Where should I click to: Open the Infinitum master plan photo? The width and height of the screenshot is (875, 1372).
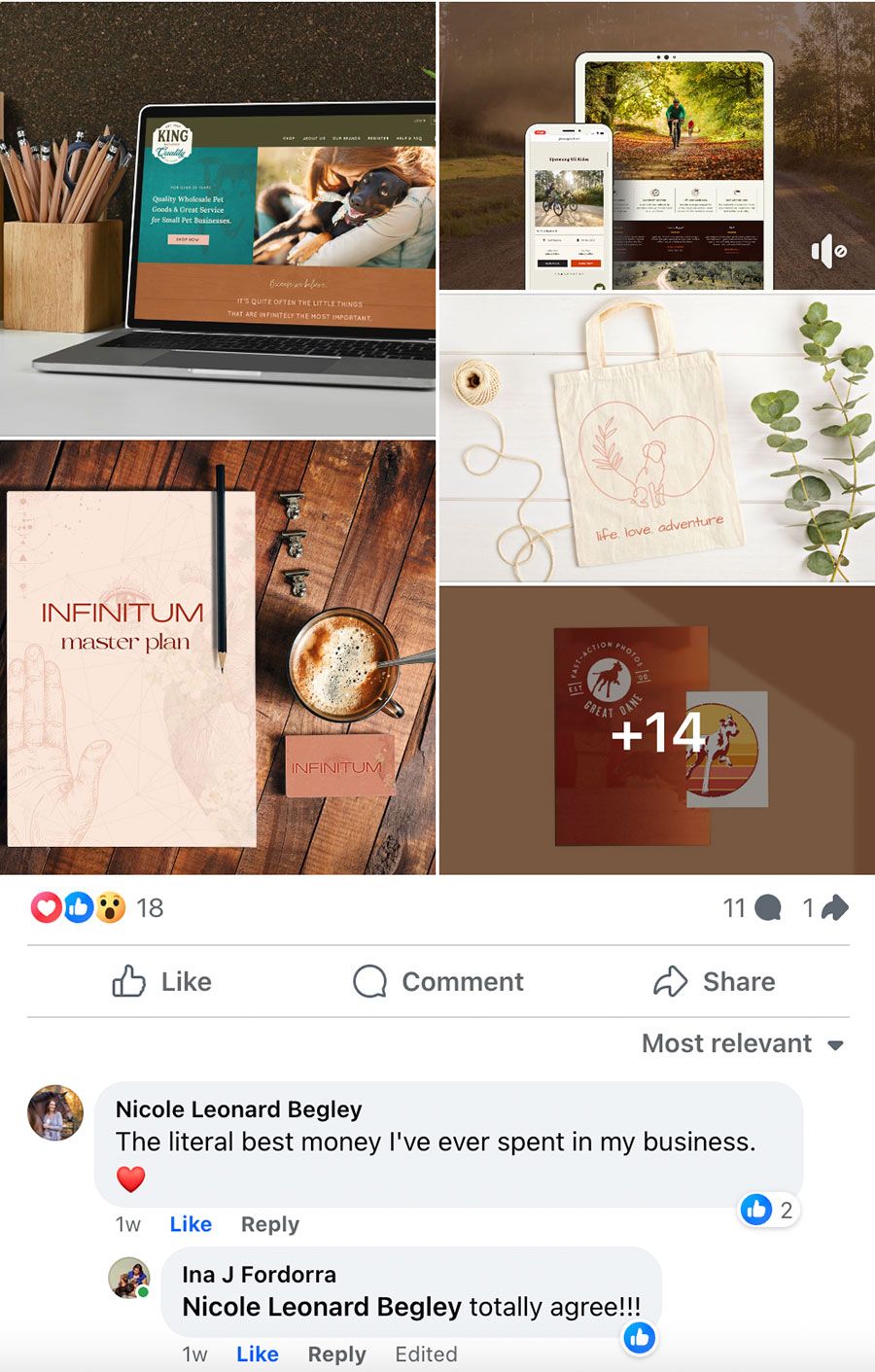tap(218, 656)
